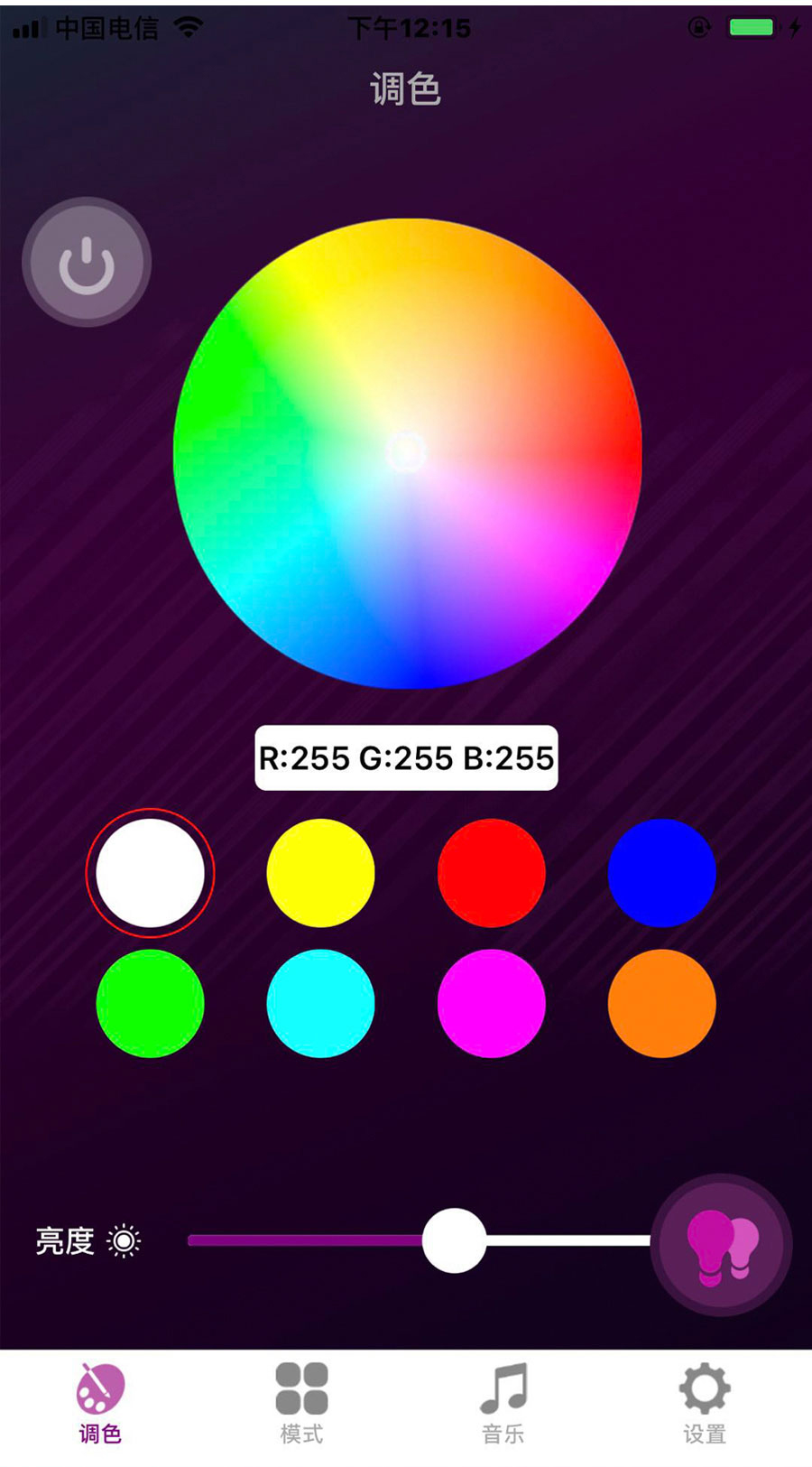Choose the blue color swatch
The height and width of the screenshot is (1467, 812).
tap(661, 873)
